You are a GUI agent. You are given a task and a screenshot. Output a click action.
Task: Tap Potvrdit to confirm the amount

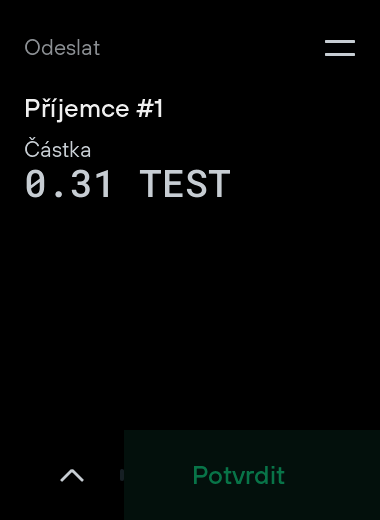[x=252, y=475]
